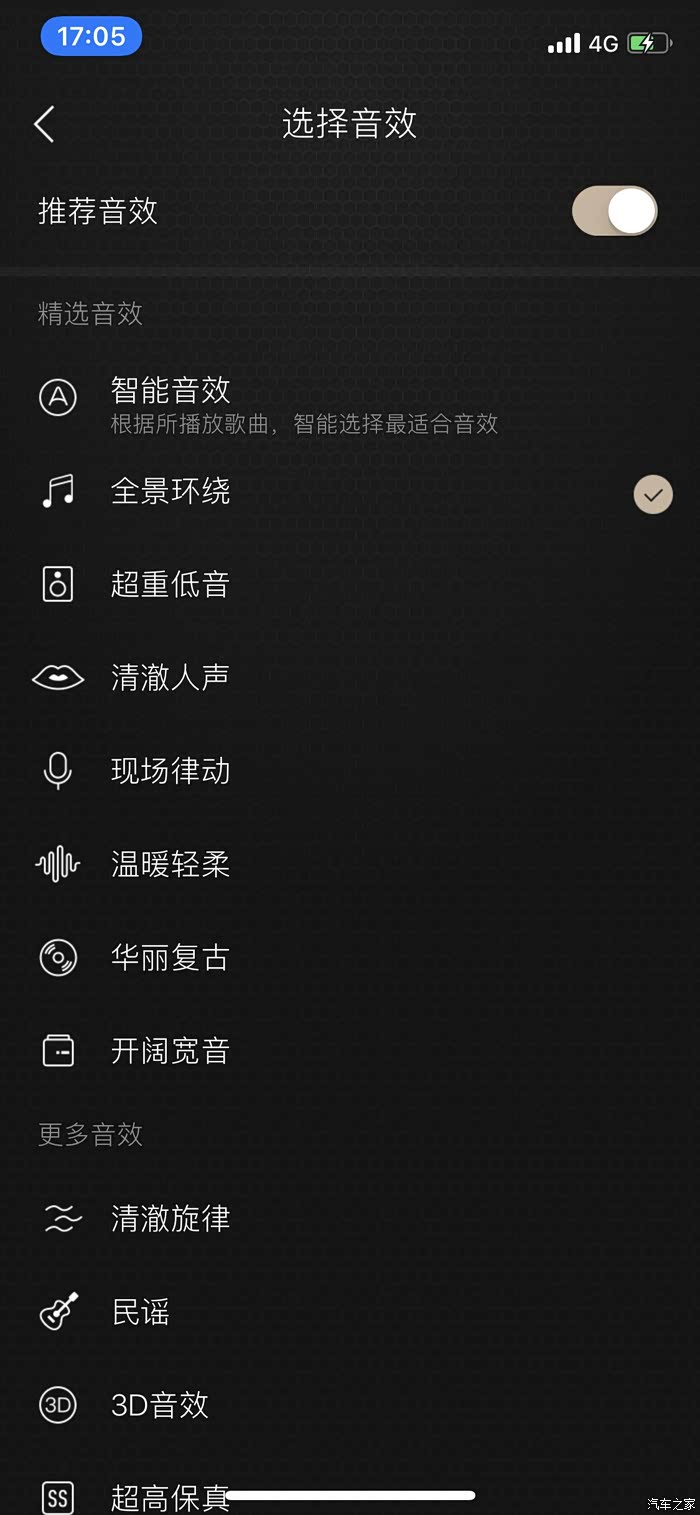Viewport: 700px width, 1515px height.
Task: Apply the 开阔宽音 effect
Action: tap(170, 1051)
